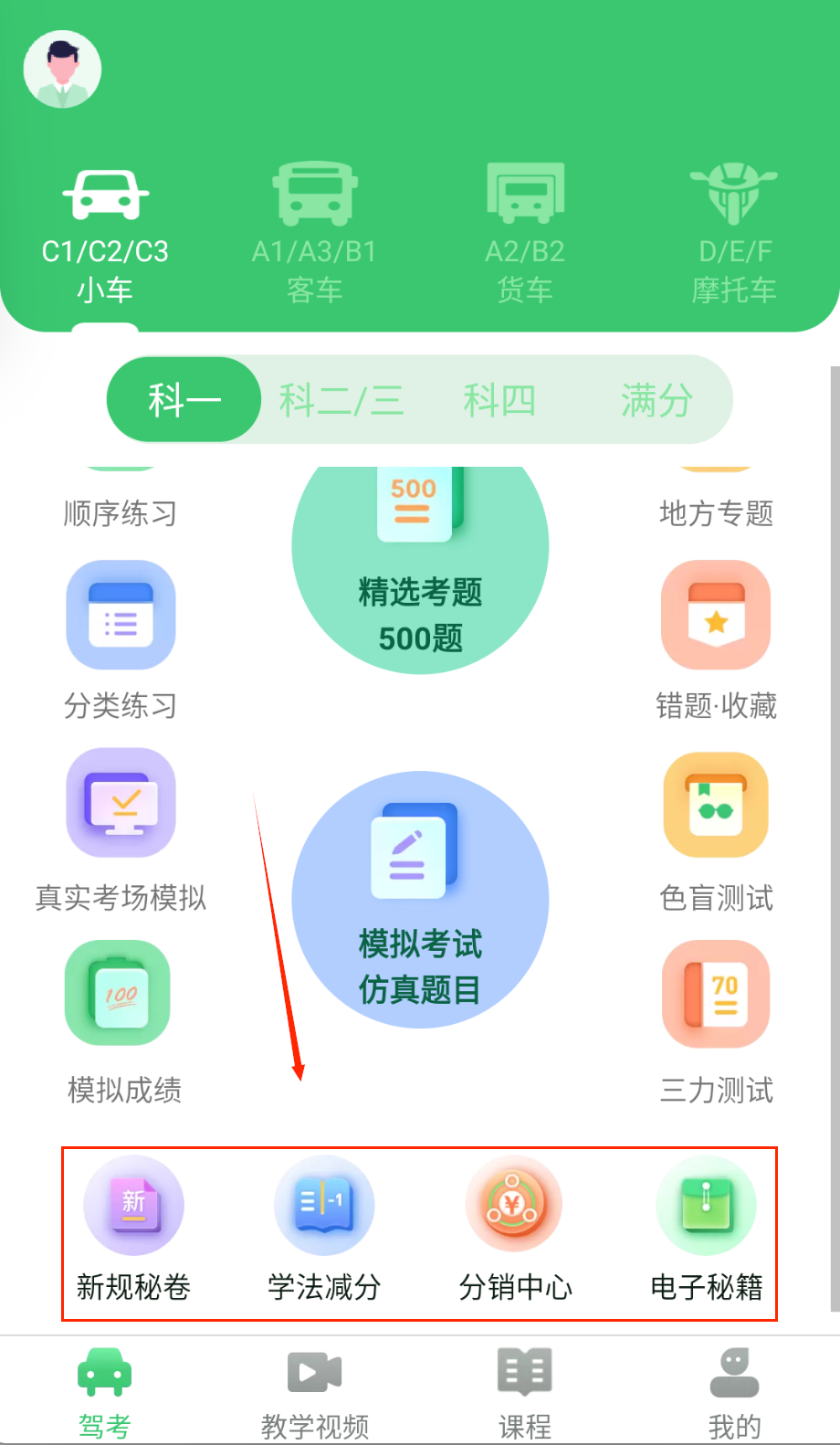Switch to the 科四 tab

499,400
